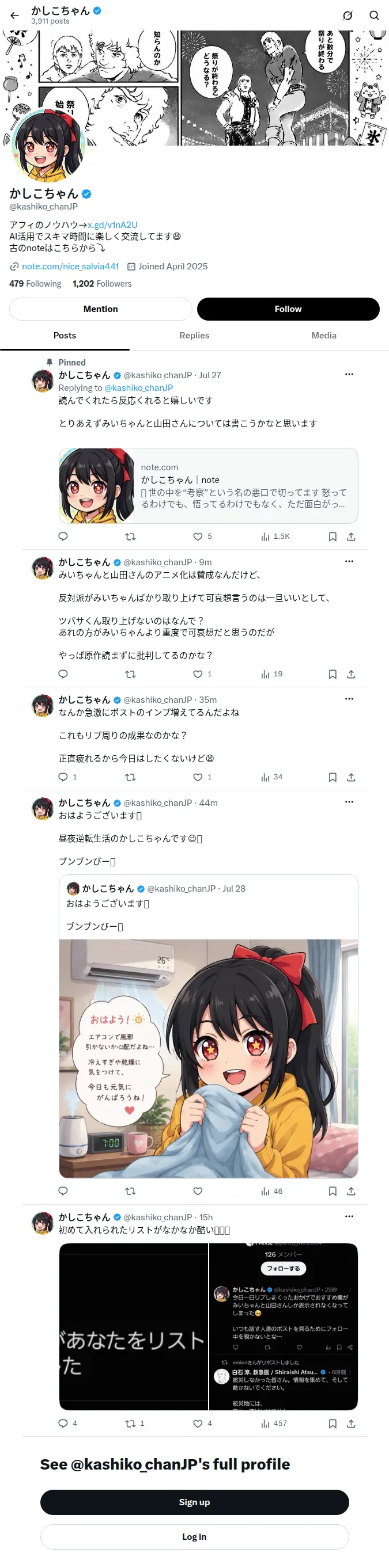Switch to the Media tab

pyautogui.click(x=324, y=336)
